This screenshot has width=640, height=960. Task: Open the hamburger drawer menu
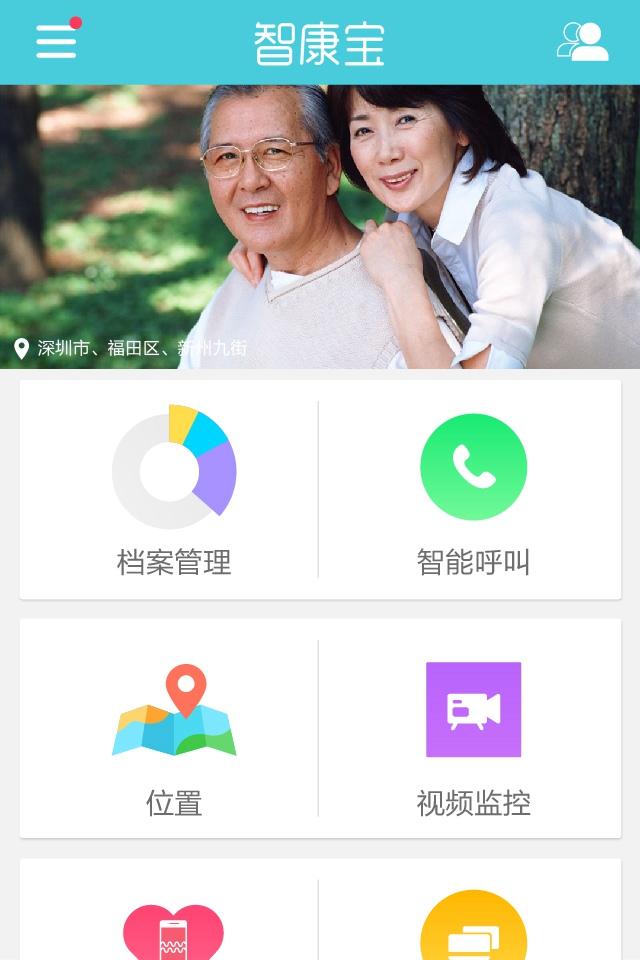[56, 42]
